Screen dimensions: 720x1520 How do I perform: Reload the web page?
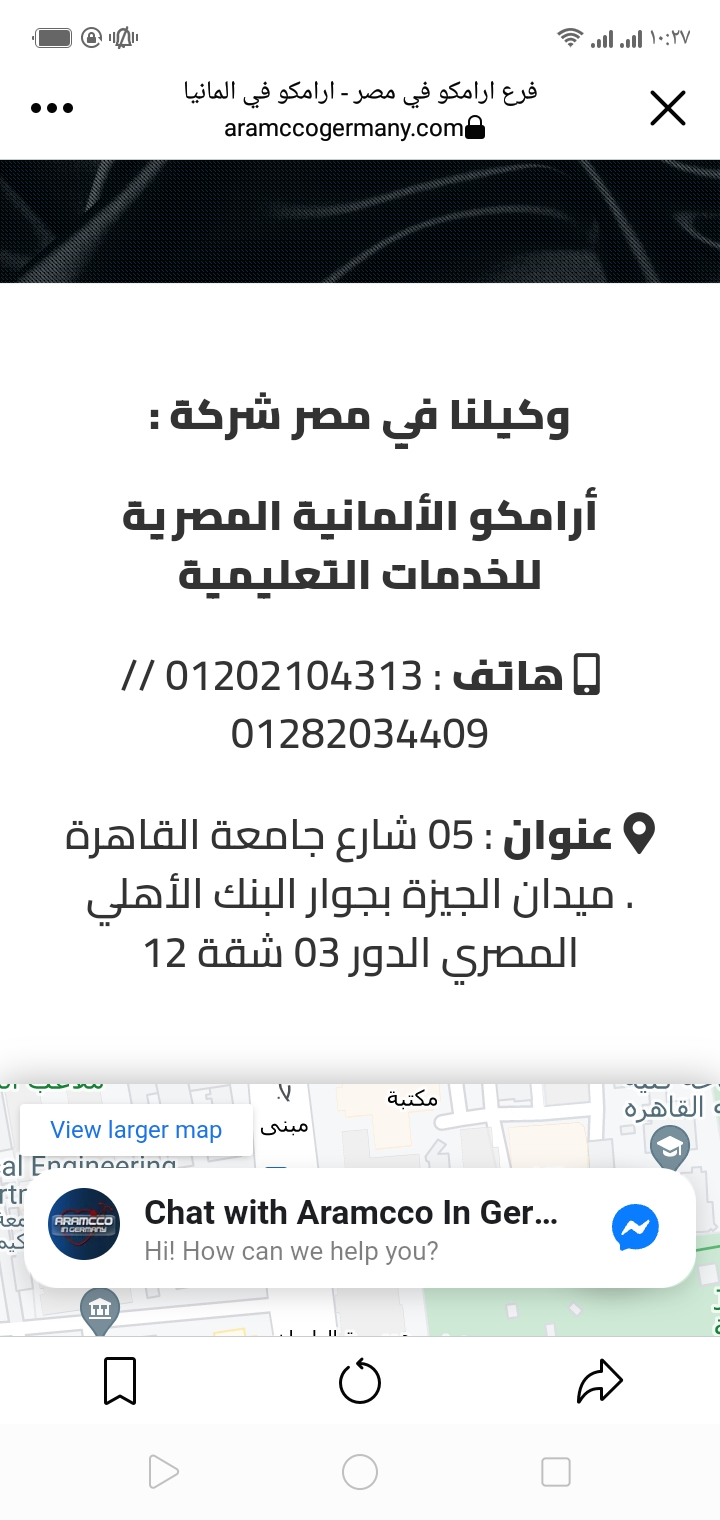pyautogui.click(x=360, y=1384)
